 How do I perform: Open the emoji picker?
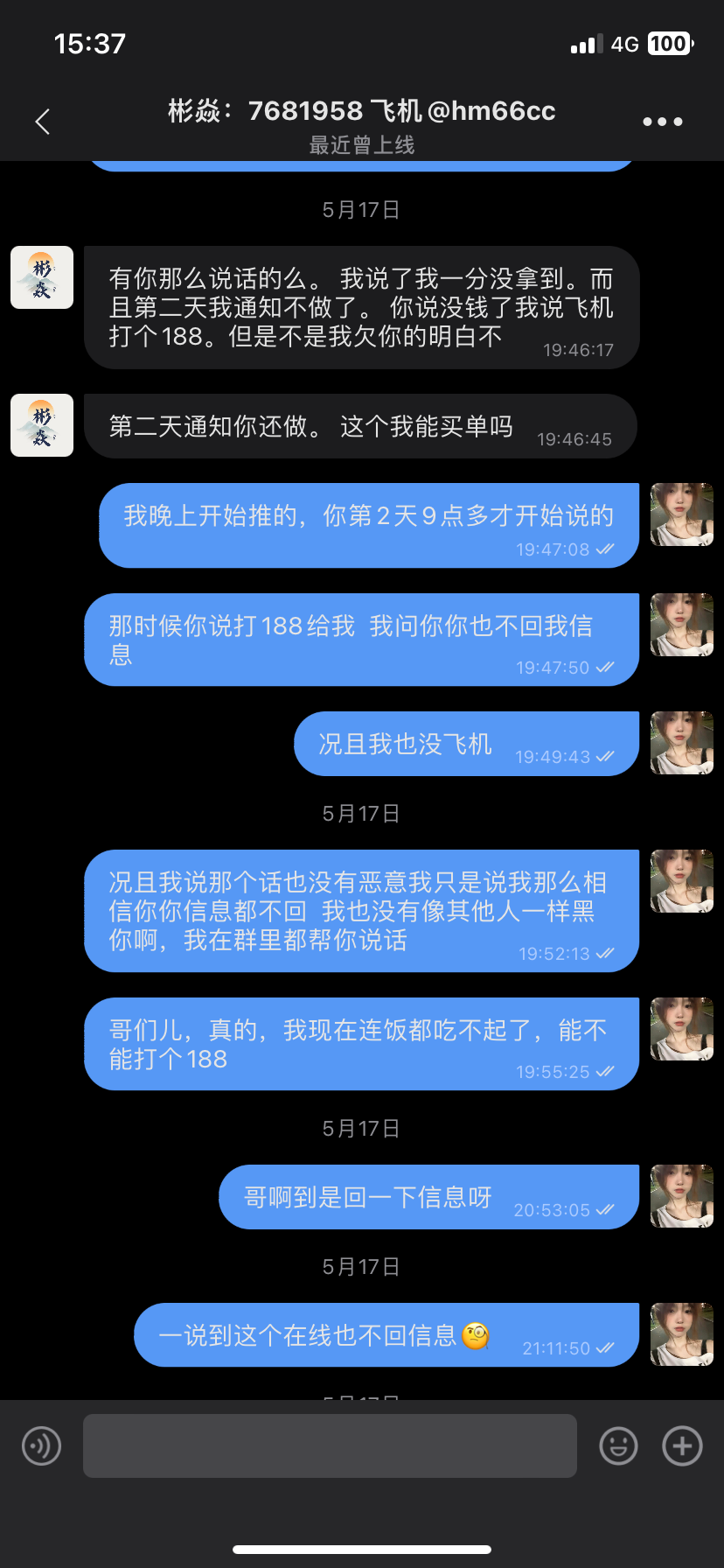click(618, 1445)
